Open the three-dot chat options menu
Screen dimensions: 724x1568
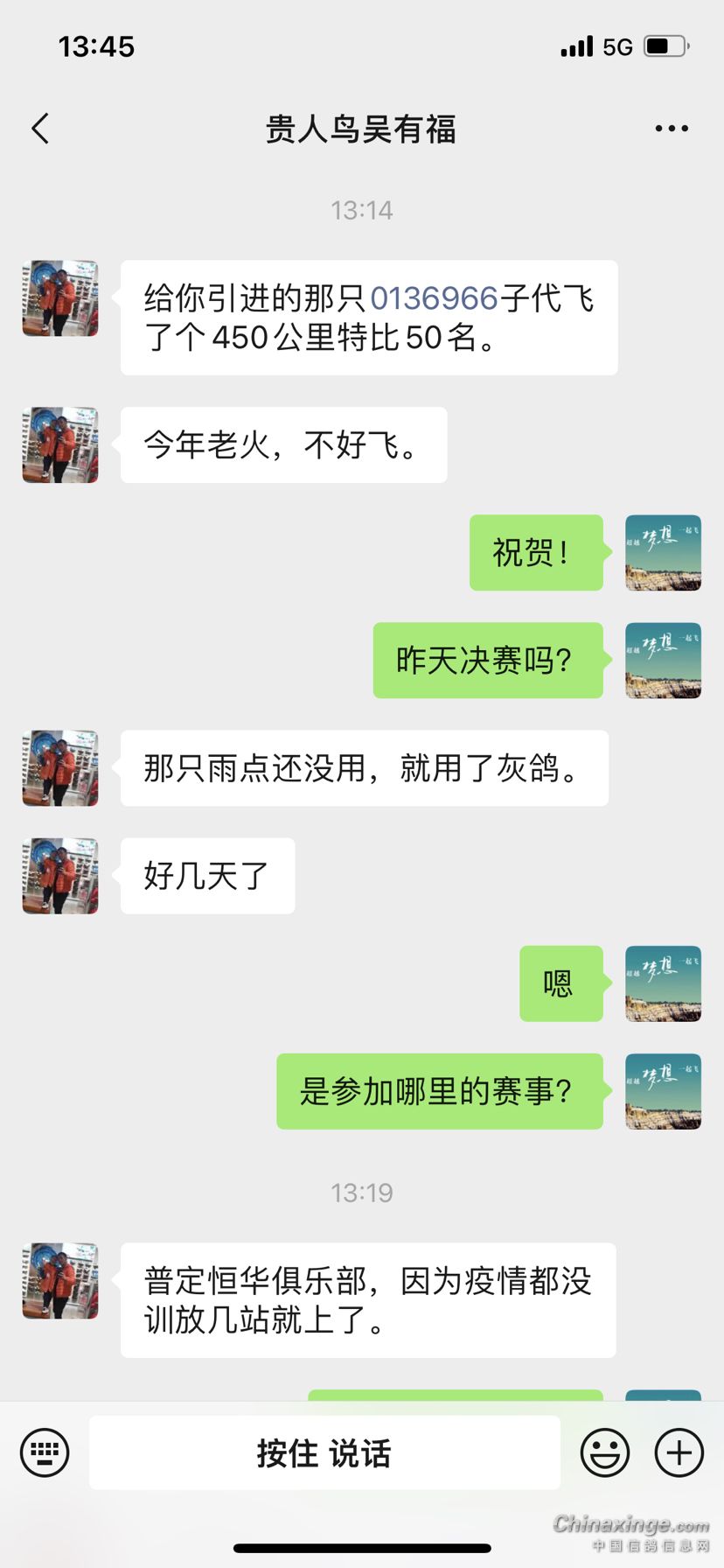[x=672, y=129]
